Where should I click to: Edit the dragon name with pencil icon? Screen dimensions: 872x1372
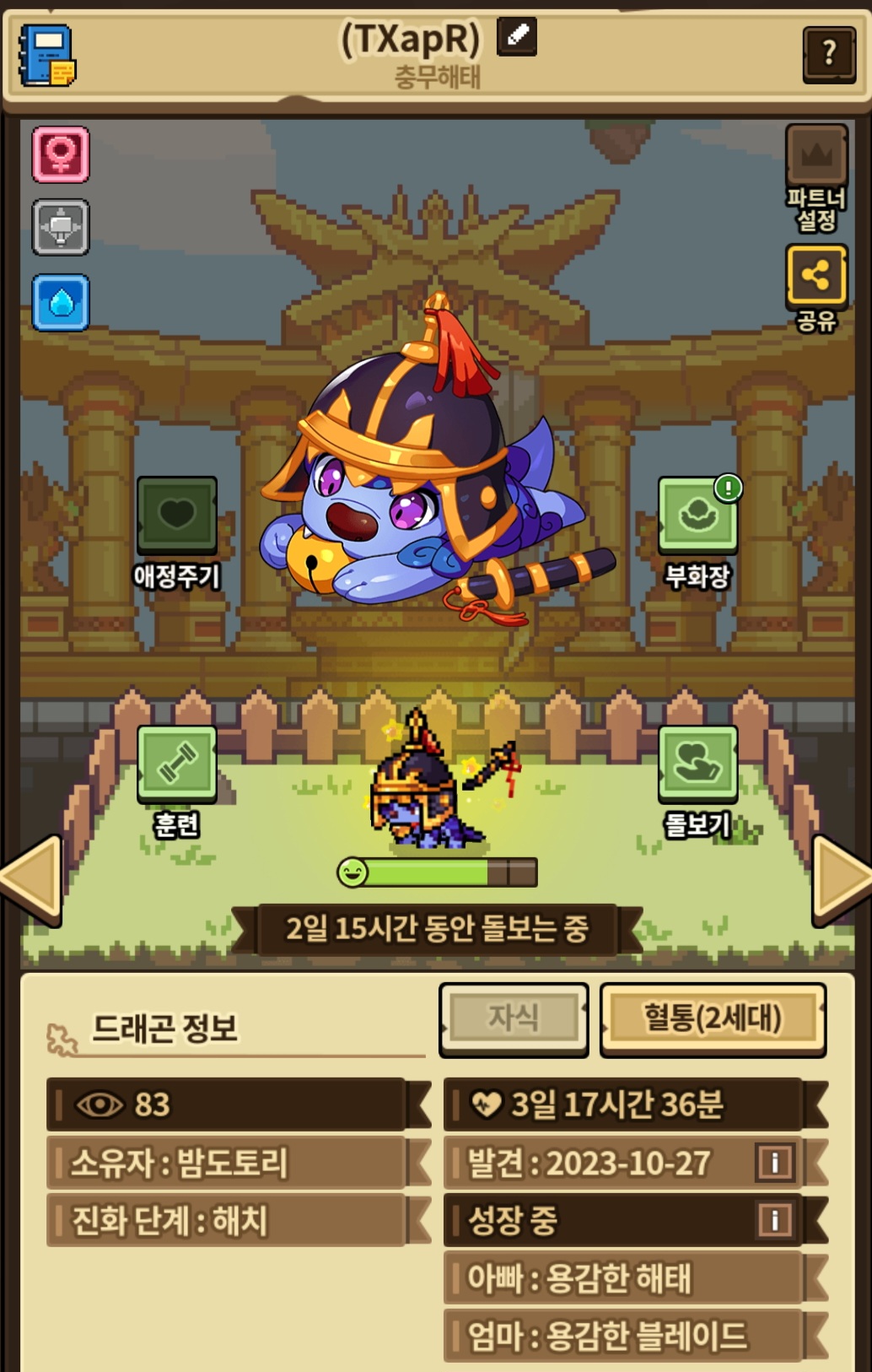point(516,36)
